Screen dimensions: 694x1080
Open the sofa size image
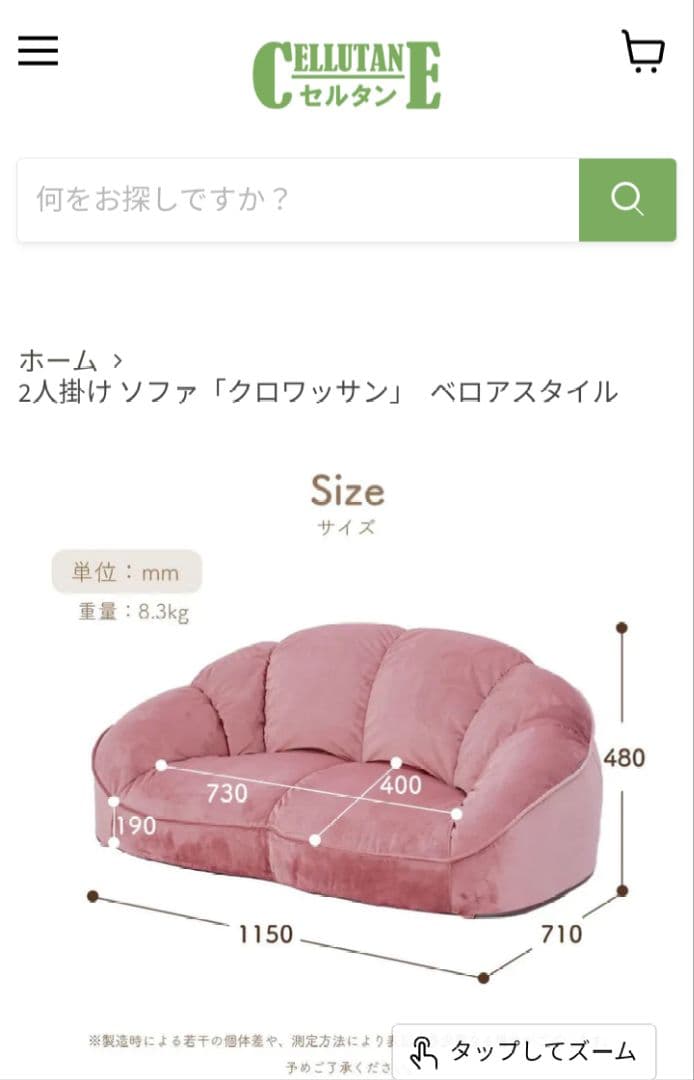pyautogui.click(x=347, y=760)
